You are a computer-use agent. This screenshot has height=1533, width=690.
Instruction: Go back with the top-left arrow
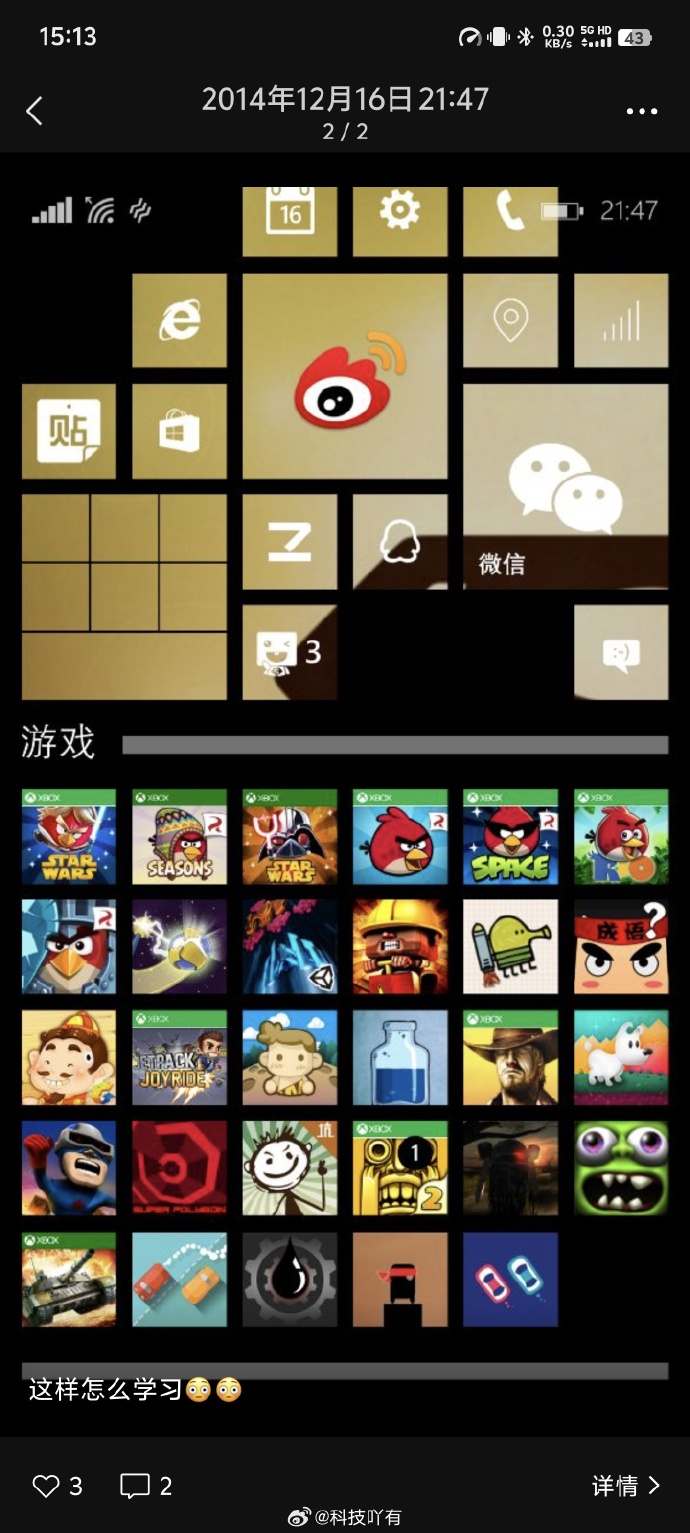tap(34, 110)
